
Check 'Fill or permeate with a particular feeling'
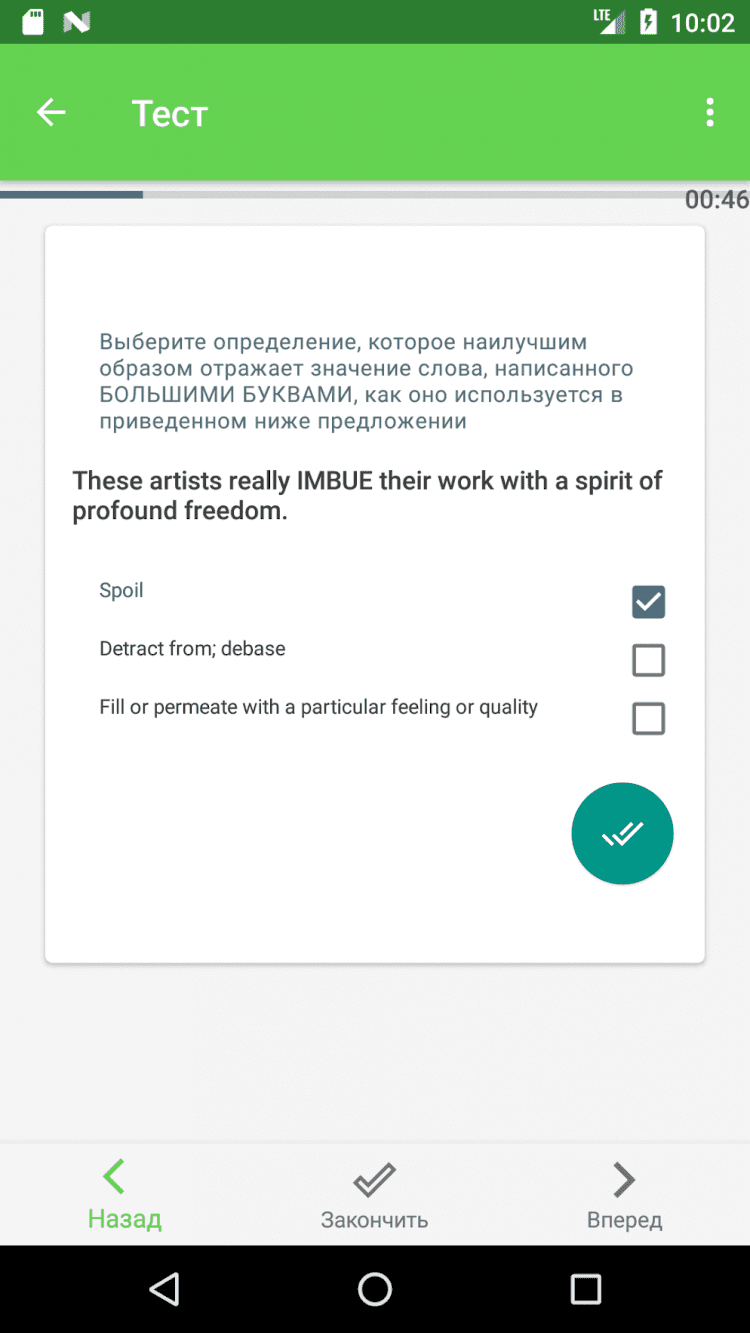[x=648, y=718]
